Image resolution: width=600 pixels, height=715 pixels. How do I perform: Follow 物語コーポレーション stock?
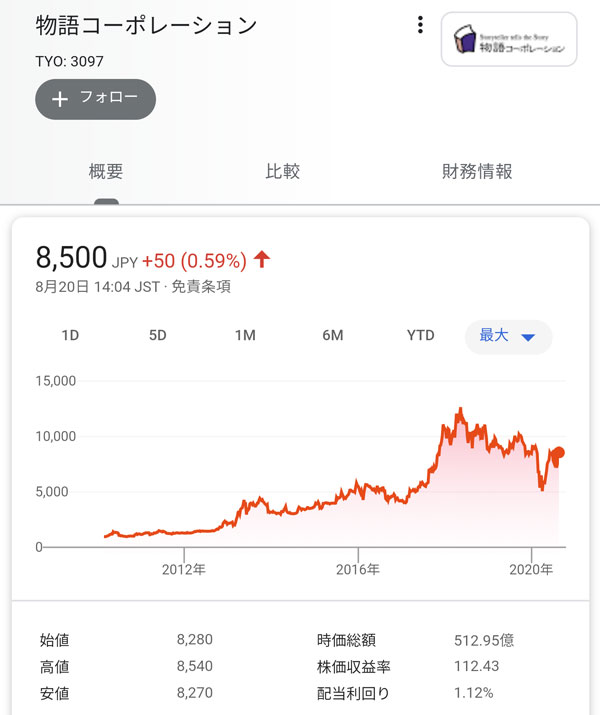(96, 99)
